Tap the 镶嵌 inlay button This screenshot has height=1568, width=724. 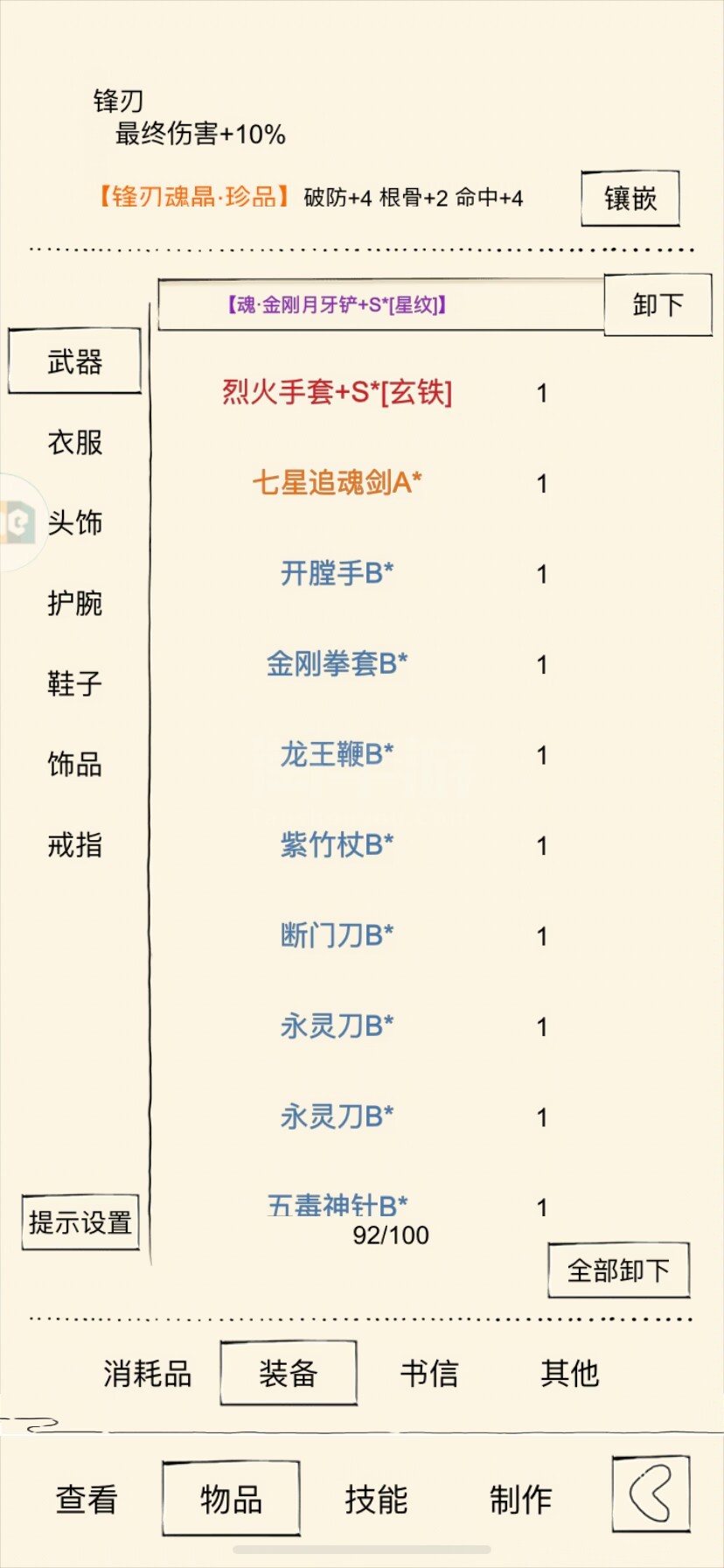point(630,199)
